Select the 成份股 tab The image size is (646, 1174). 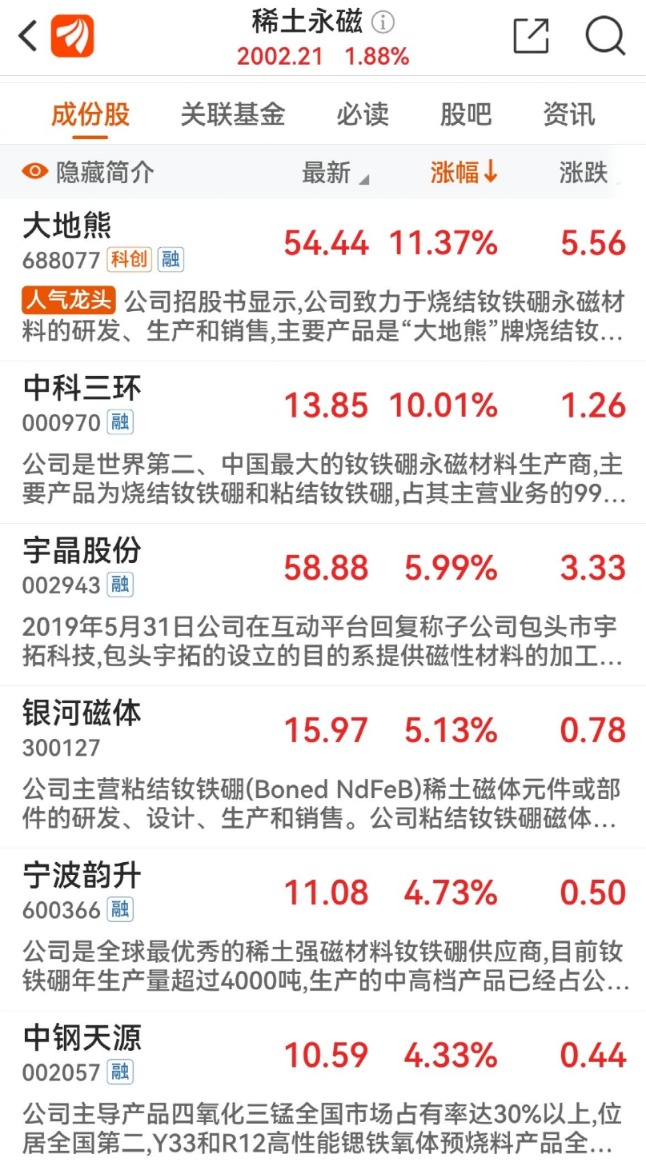[x=91, y=115]
